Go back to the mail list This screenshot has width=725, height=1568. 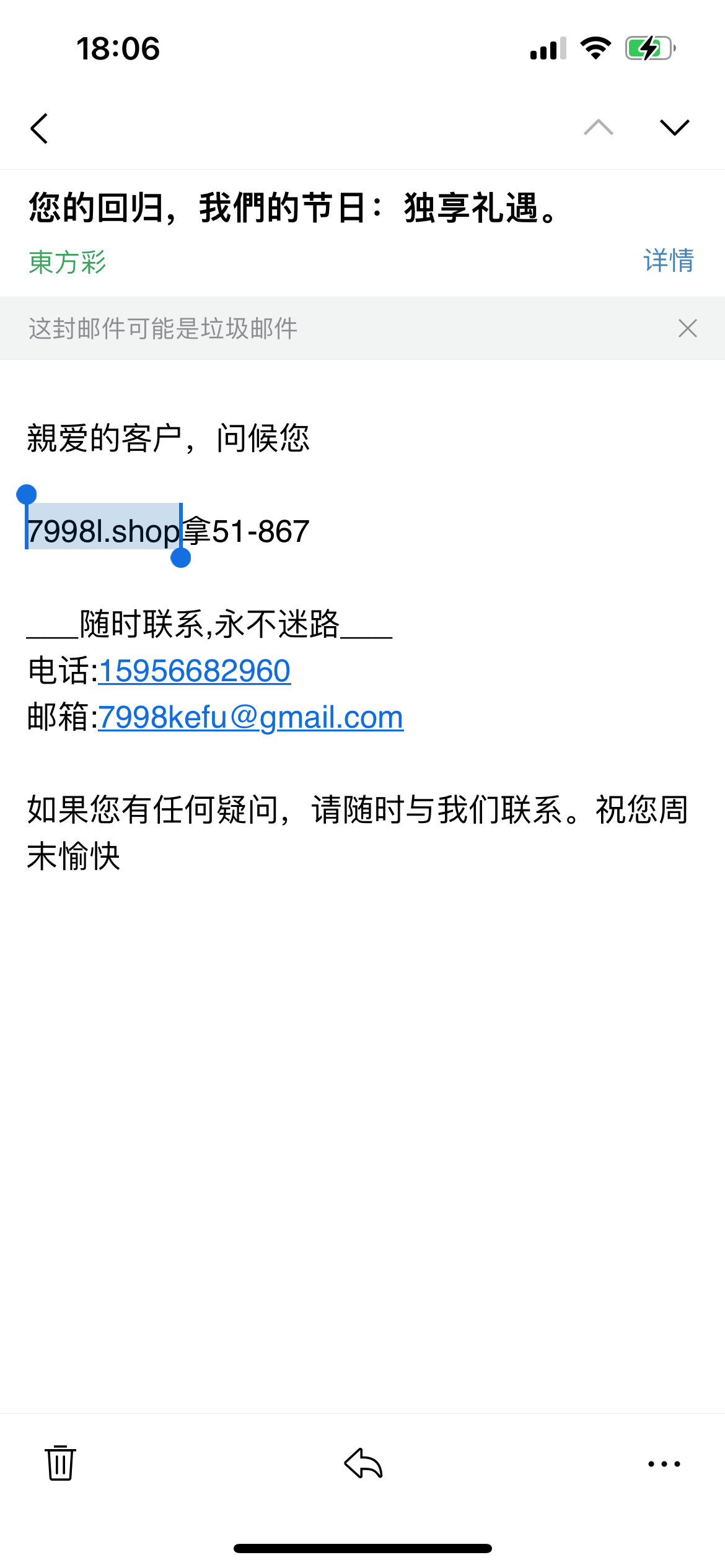39,128
